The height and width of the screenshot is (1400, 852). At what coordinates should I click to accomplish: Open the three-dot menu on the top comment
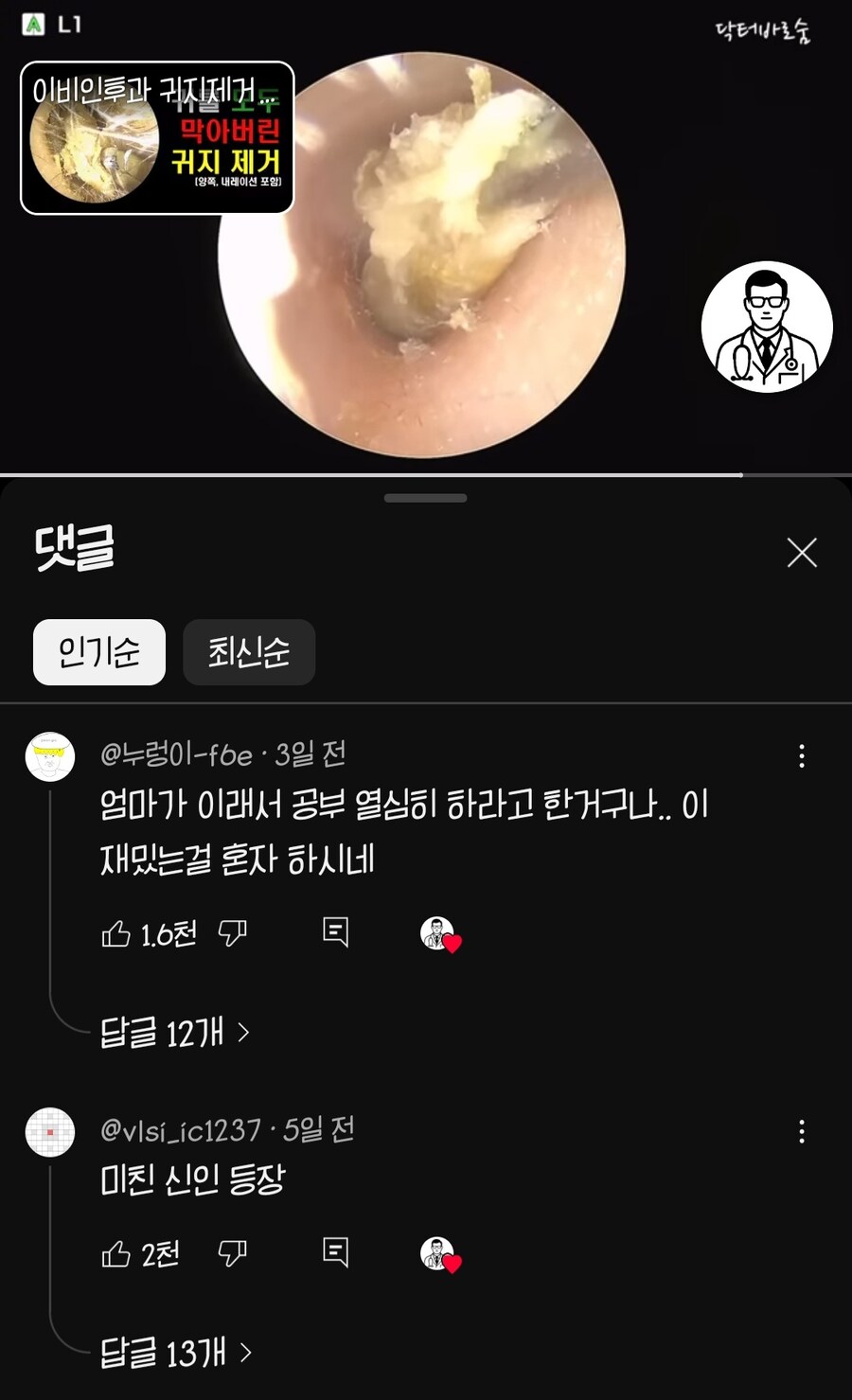[x=802, y=755]
